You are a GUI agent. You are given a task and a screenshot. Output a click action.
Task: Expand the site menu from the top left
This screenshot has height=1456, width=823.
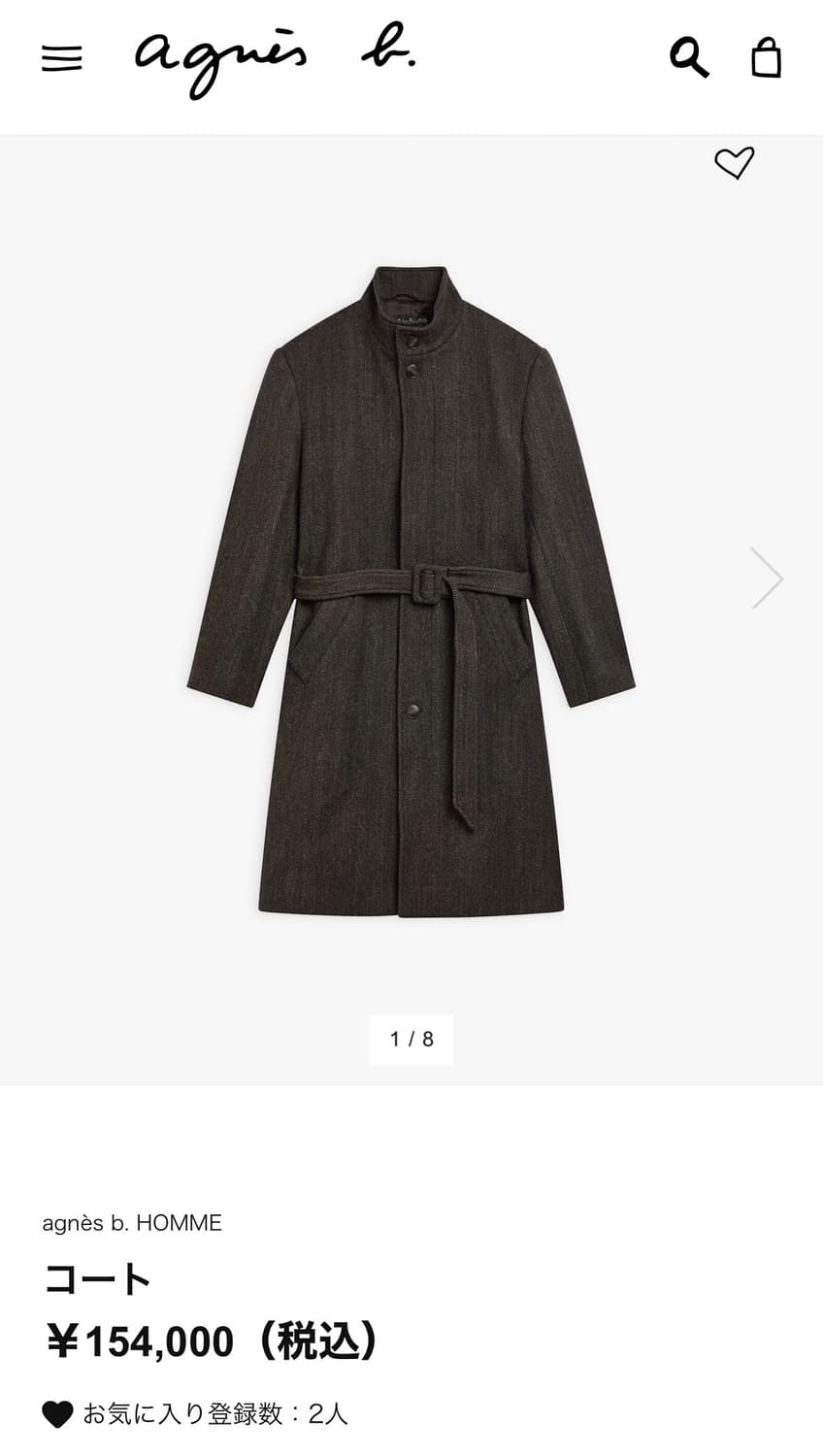coord(63,56)
